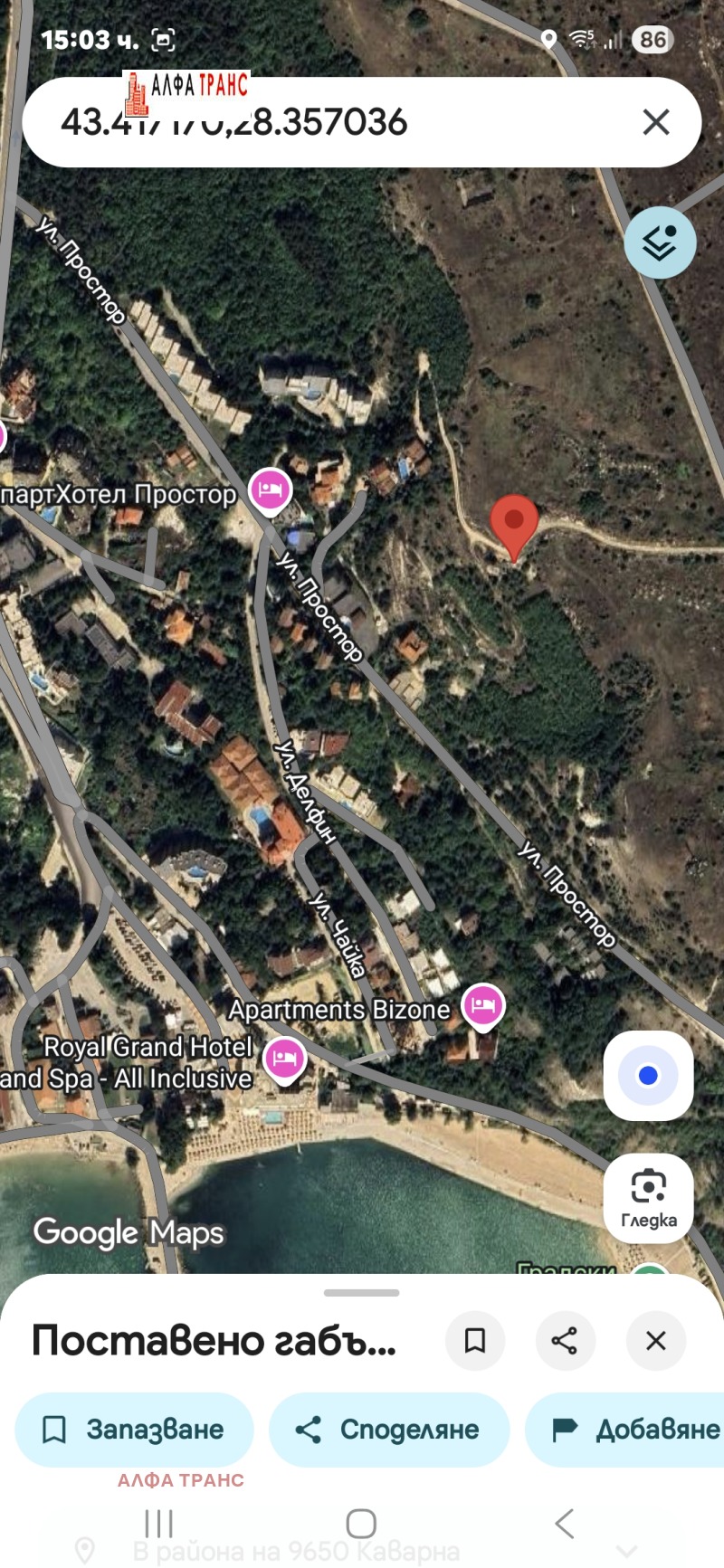Close the dropped pin panel

coord(656,1340)
